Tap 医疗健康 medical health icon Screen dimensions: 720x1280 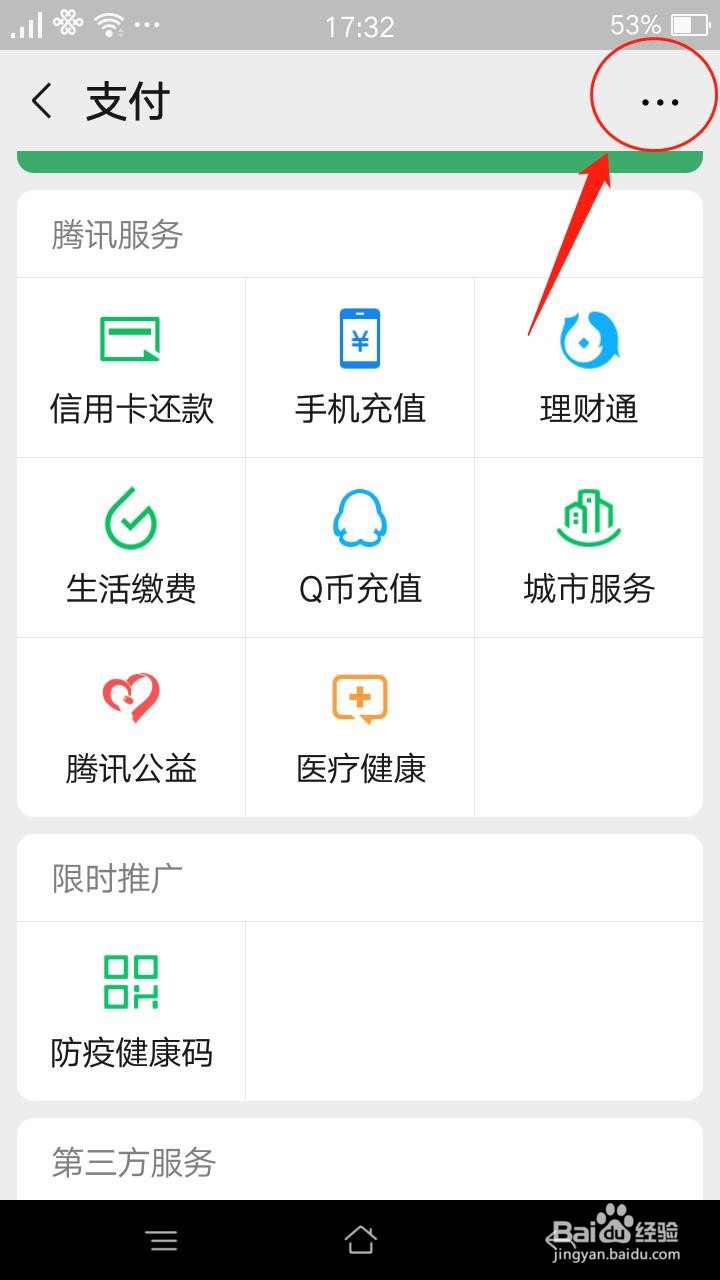tap(360, 726)
